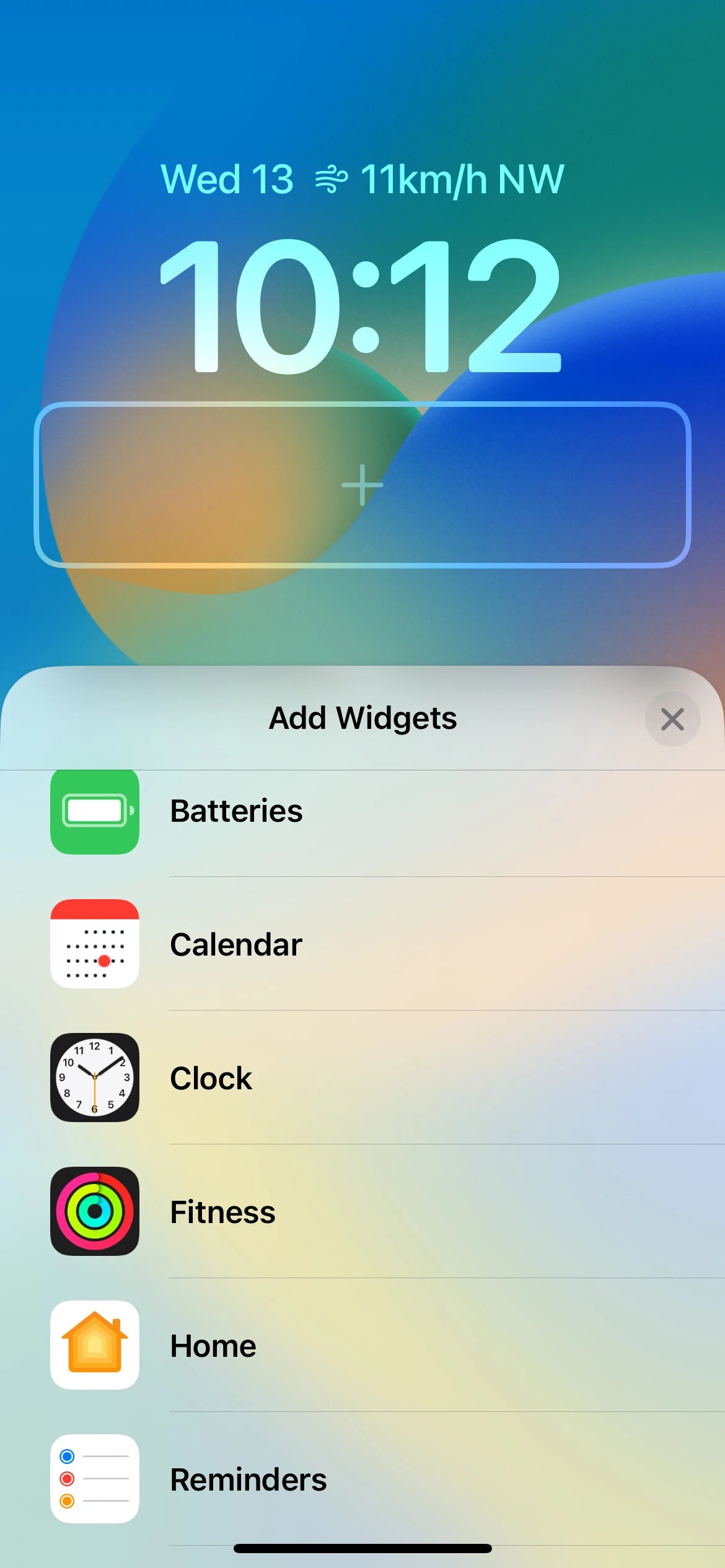Edit the date and wind widget line
This screenshot has width=725, height=1568.
point(362,180)
